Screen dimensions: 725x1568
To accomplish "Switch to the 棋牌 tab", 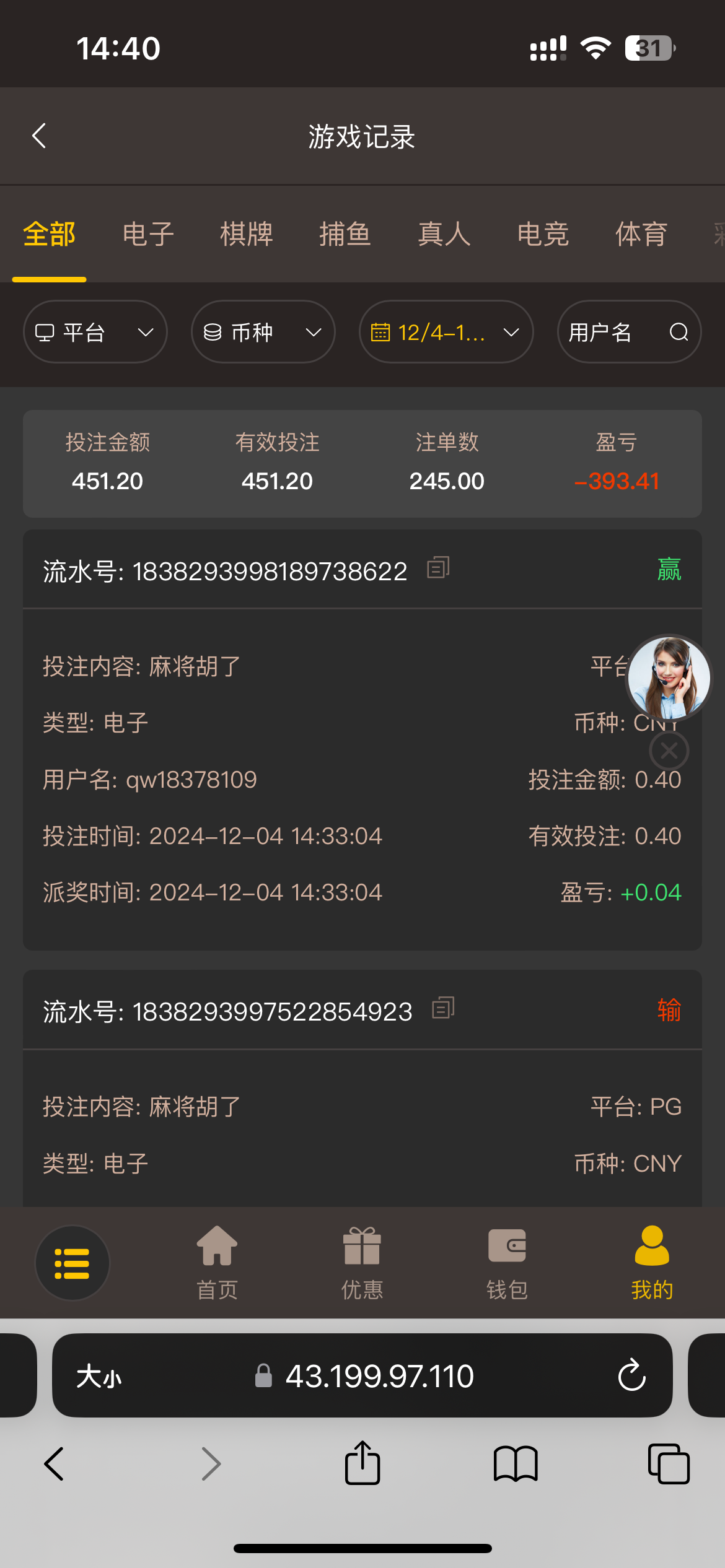I will click(x=246, y=234).
